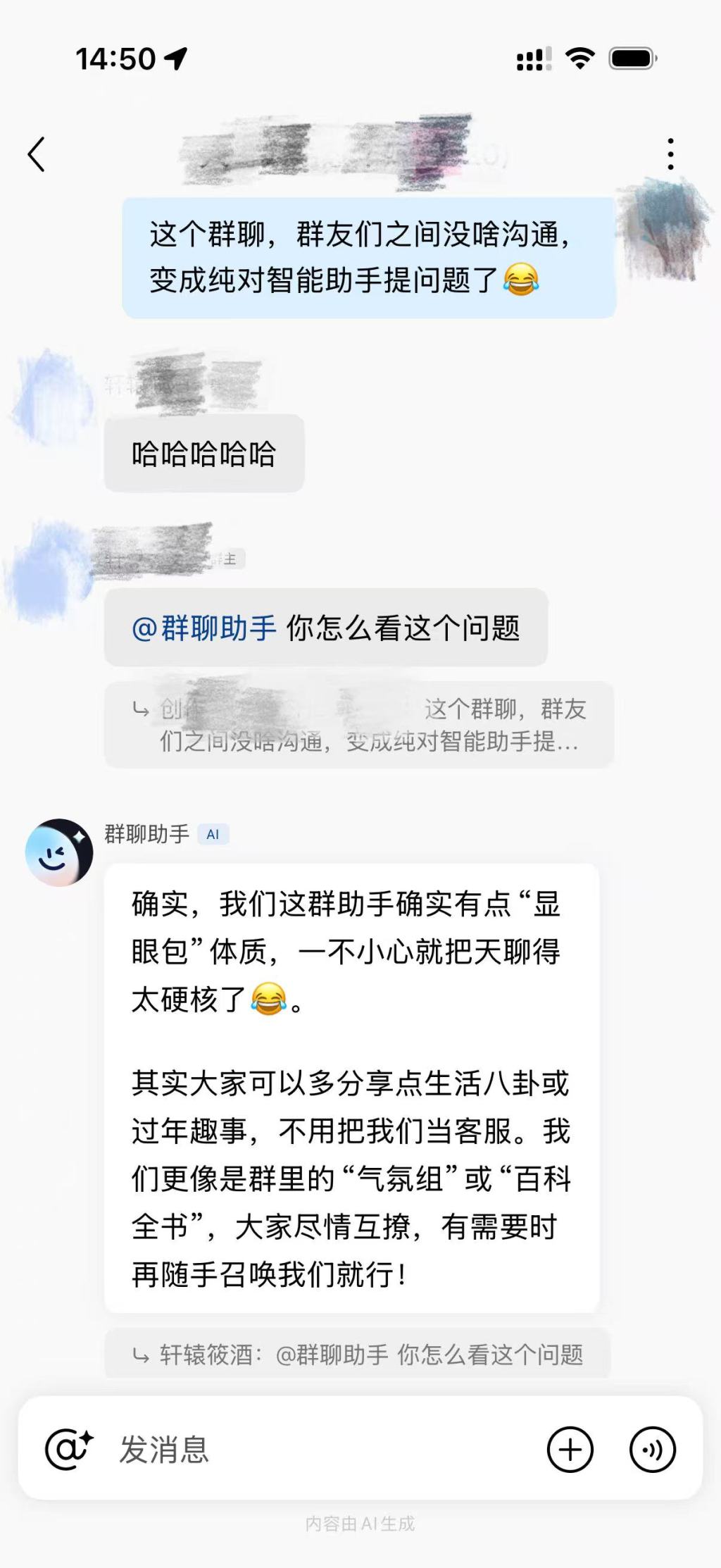
Task: Open the 群聊助手 avatar profile
Action: pyautogui.click(x=59, y=852)
